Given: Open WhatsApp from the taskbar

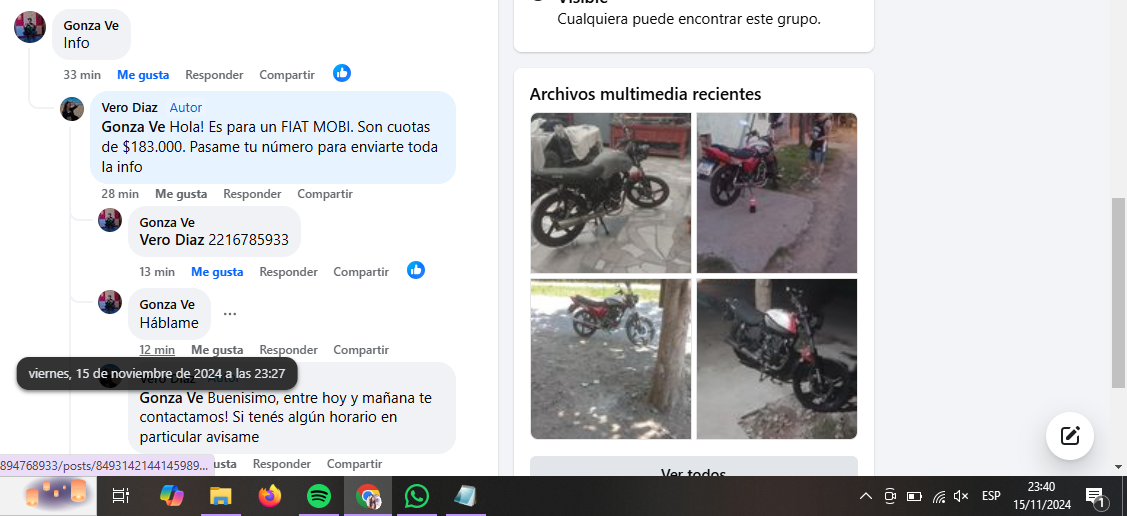Looking at the screenshot, I should coord(417,496).
